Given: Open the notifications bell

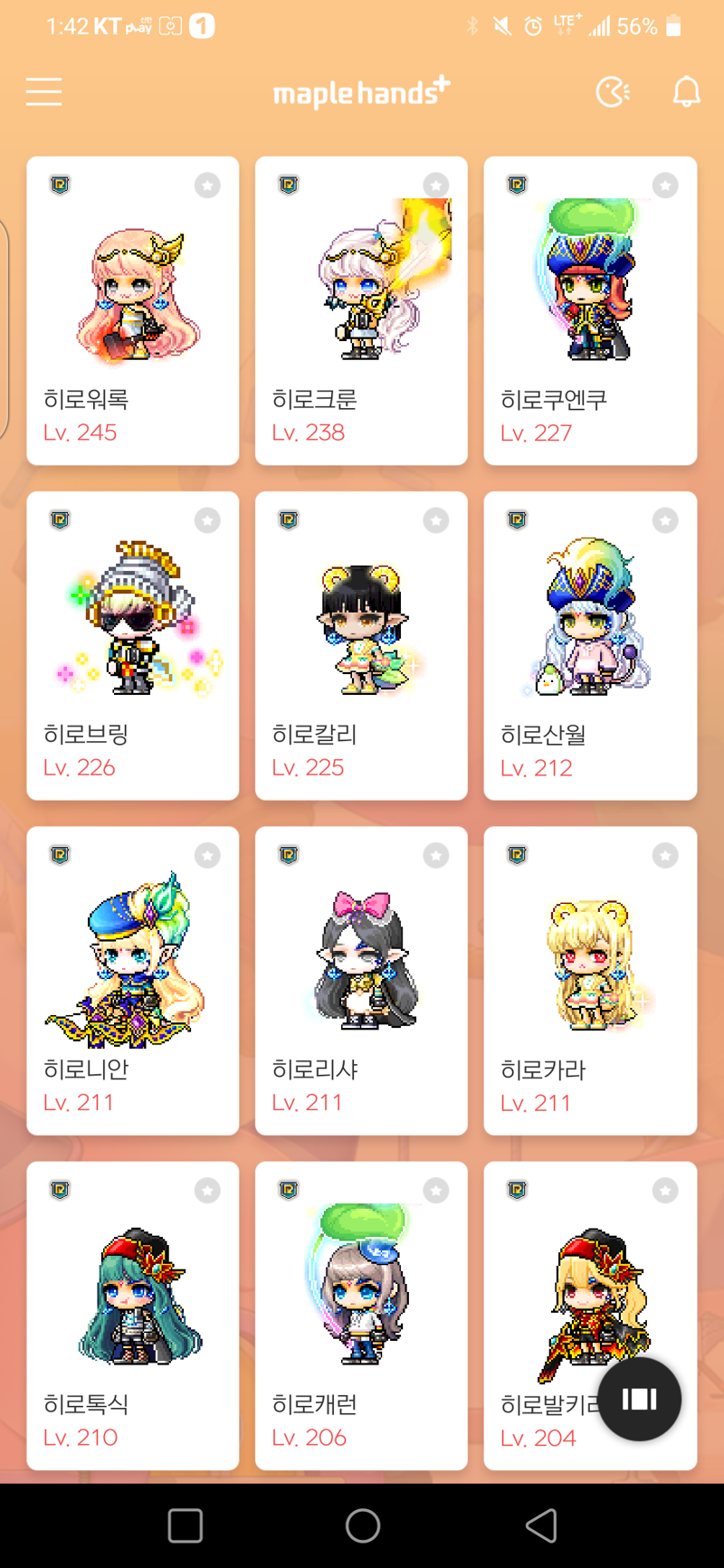Looking at the screenshot, I should click(686, 91).
